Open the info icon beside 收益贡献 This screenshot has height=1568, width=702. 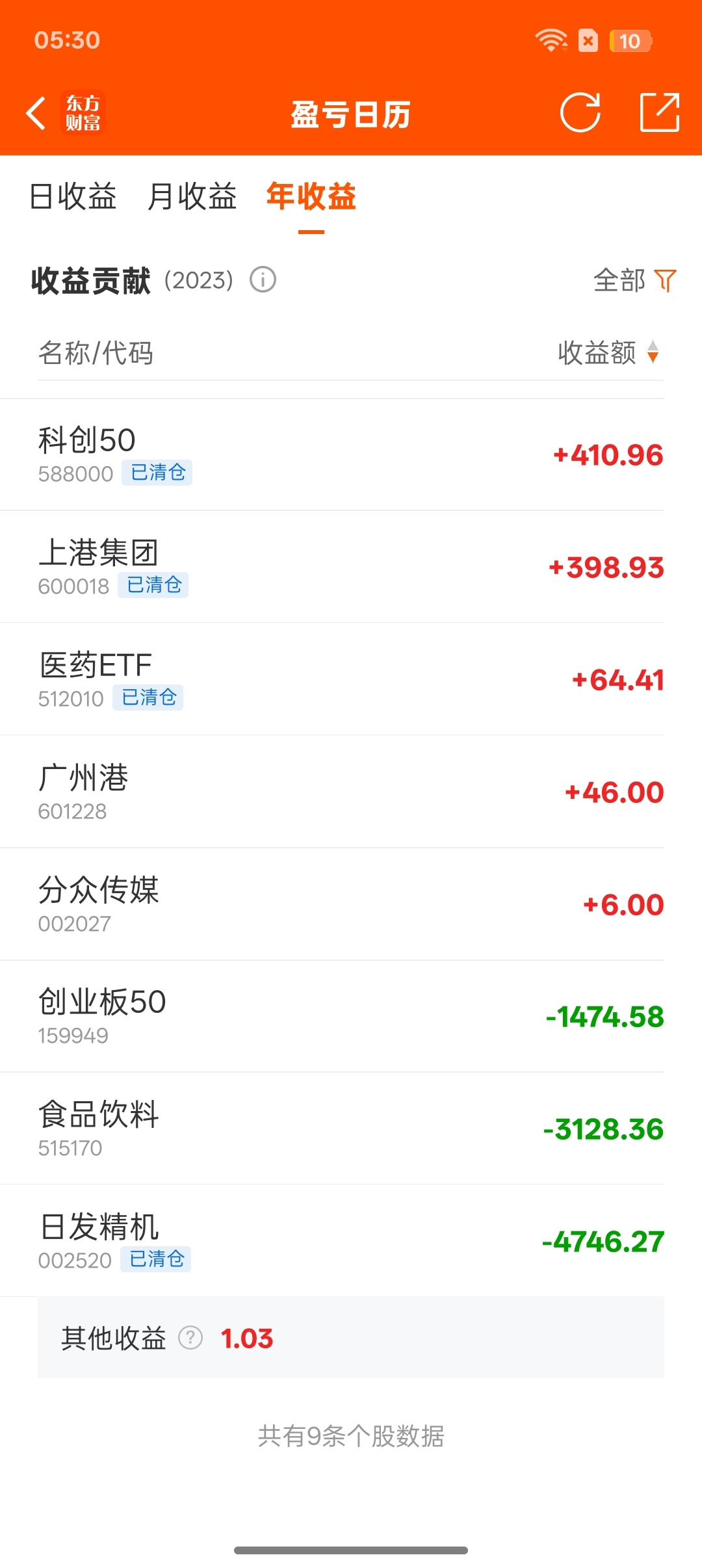(263, 280)
